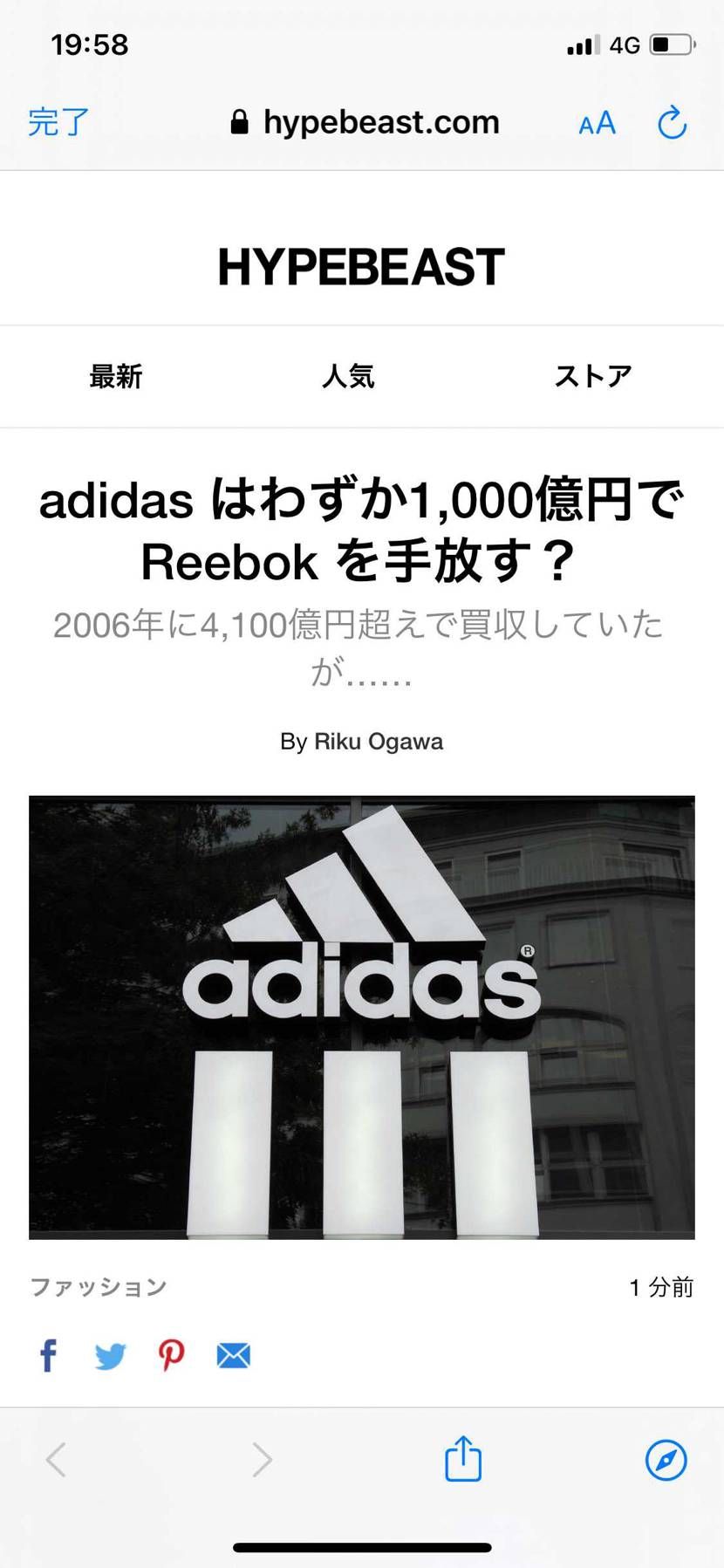724x1568 pixels.
Task: Share article on Twitter
Action: pyautogui.click(x=110, y=1355)
